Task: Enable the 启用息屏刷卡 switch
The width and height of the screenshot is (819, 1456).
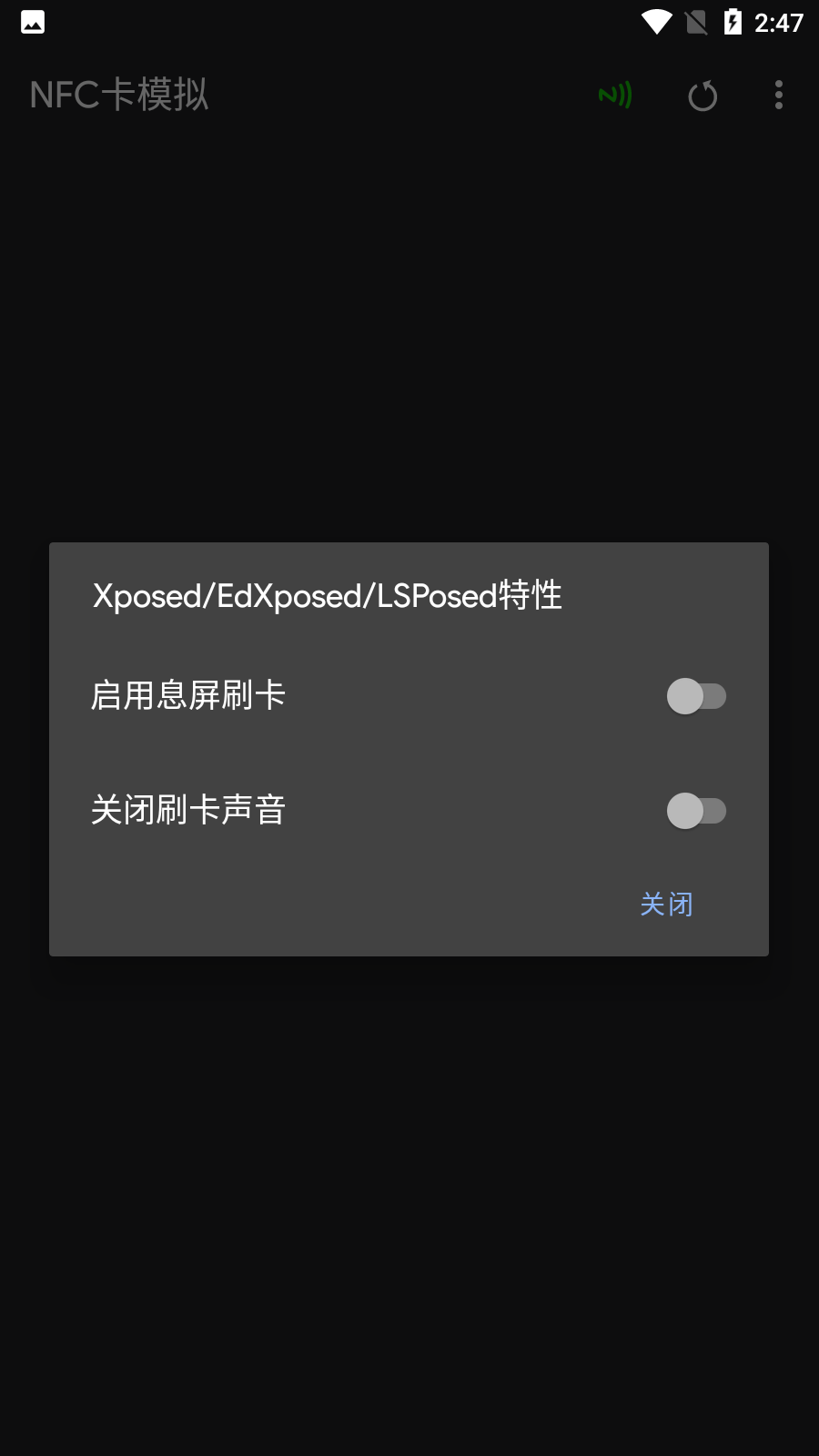Action: click(696, 696)
